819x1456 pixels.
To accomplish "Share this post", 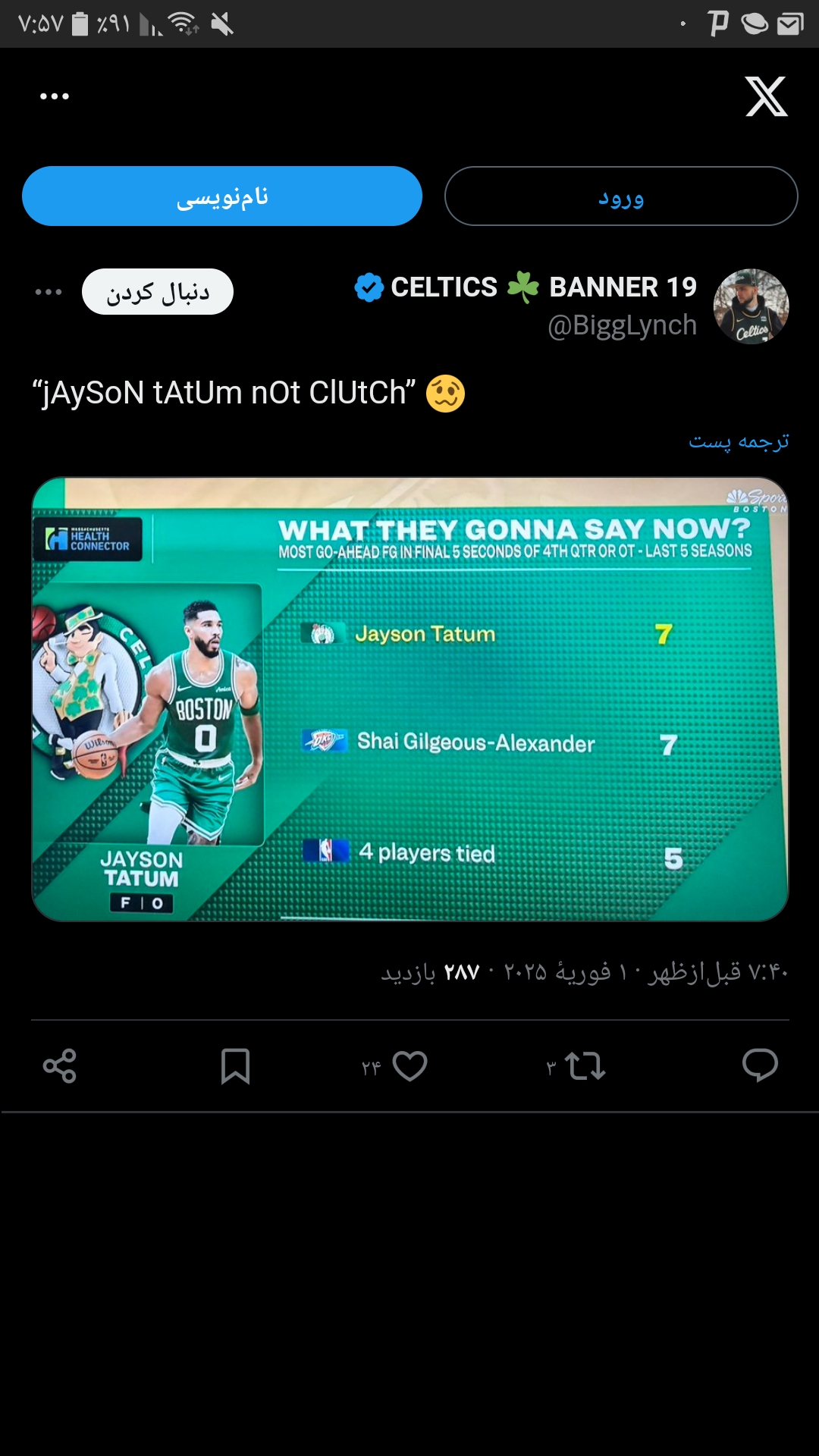I will pyautogui.click(x=60, y=1066).
